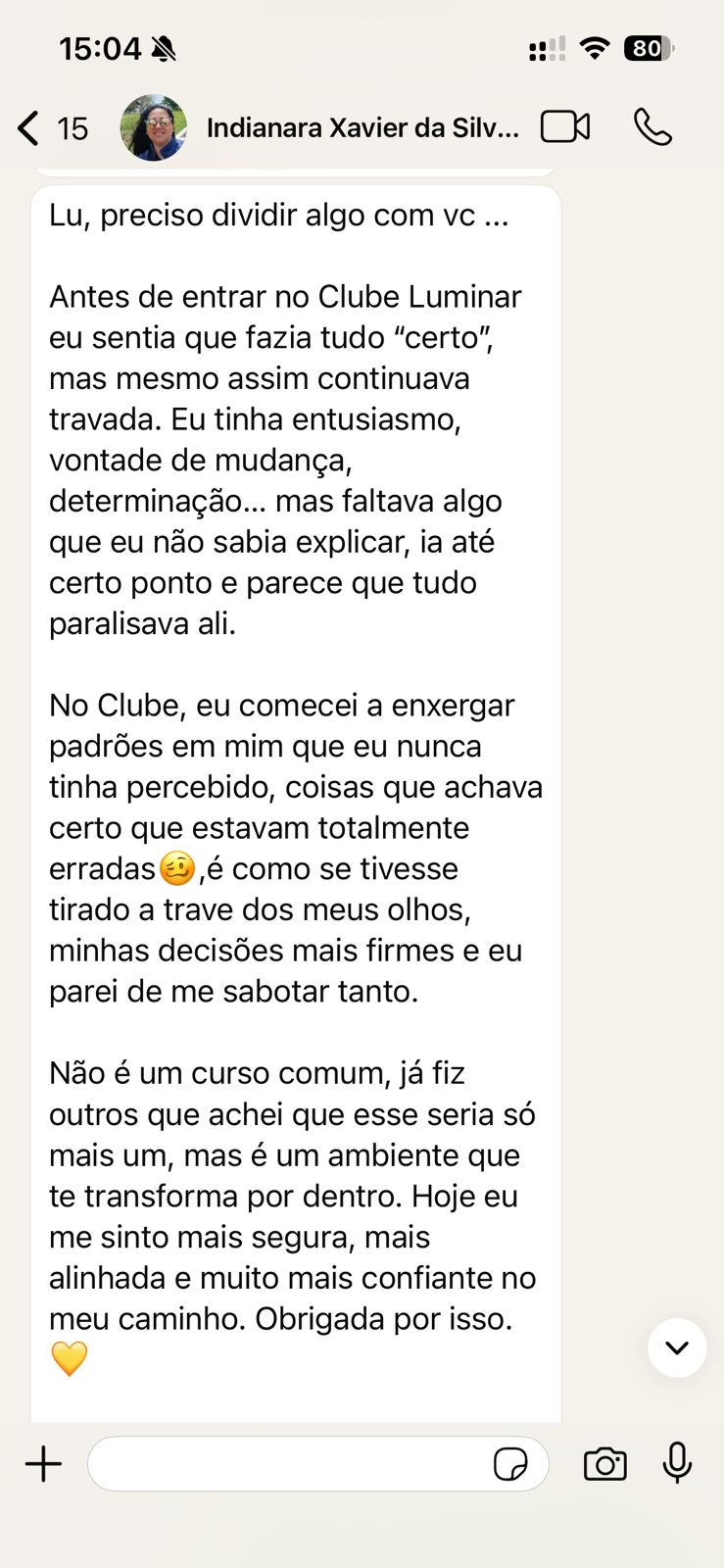Open Indianara Xavier da Silva's contact info

[362, 128]
